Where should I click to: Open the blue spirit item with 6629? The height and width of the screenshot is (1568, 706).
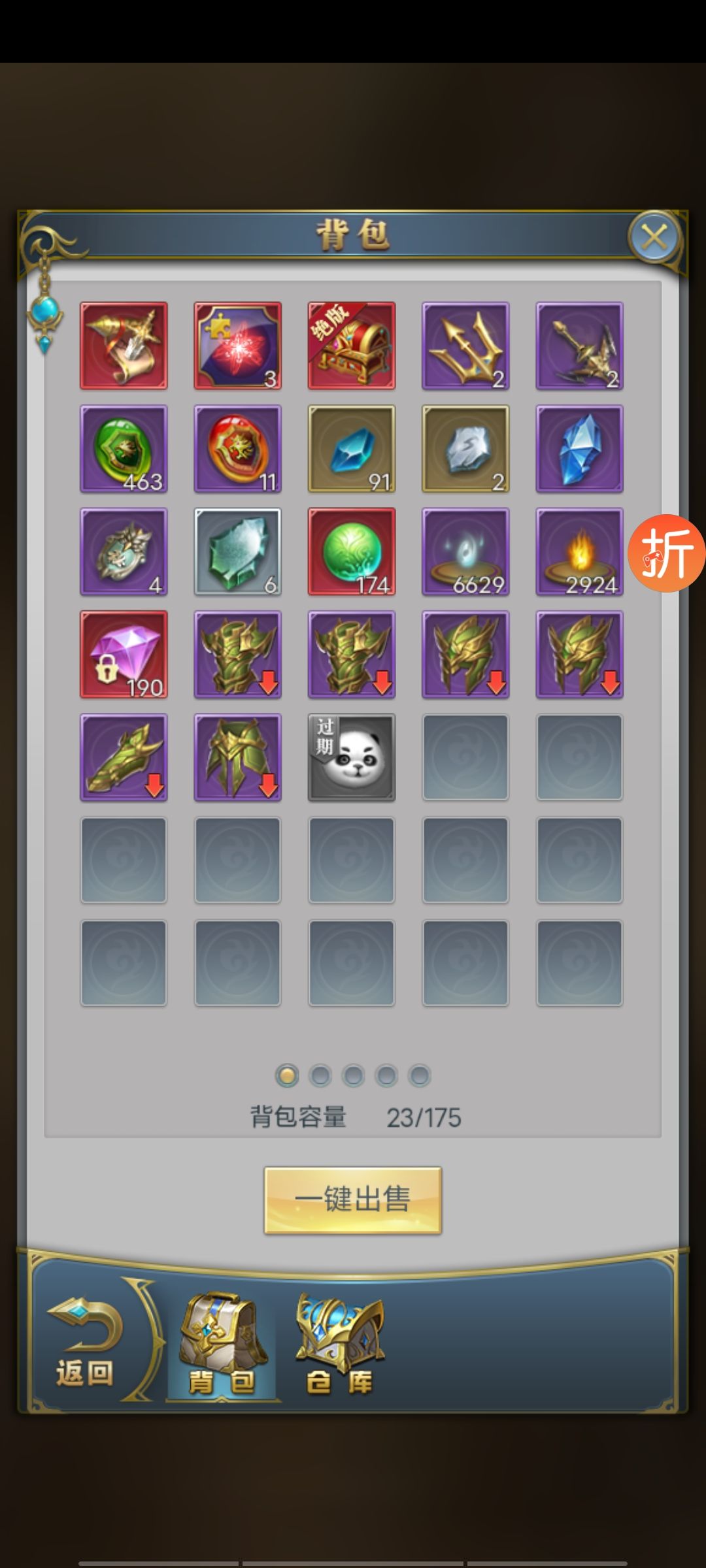pyautogui.click(x=465, y=552)
